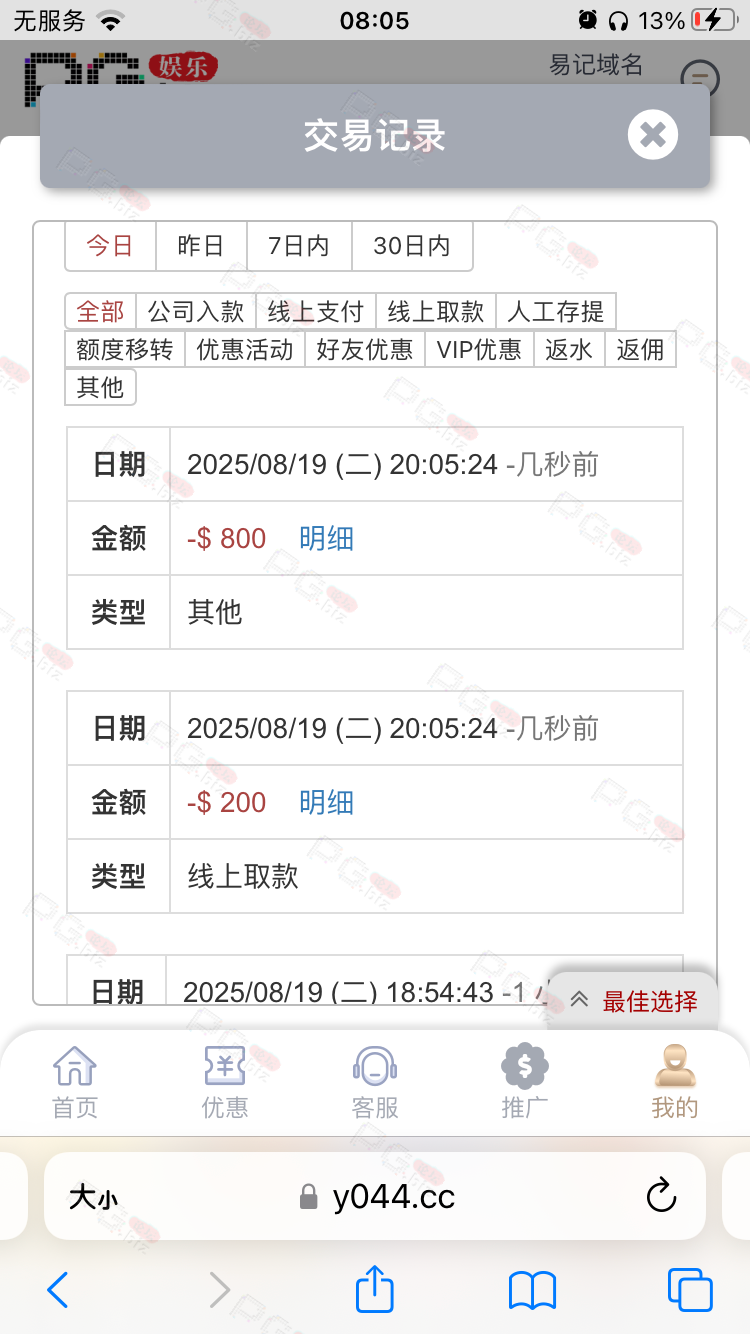Select the 30日内 date range
Image resolution: width=750 pixels, height=1334 pixels.
(411, 246)
